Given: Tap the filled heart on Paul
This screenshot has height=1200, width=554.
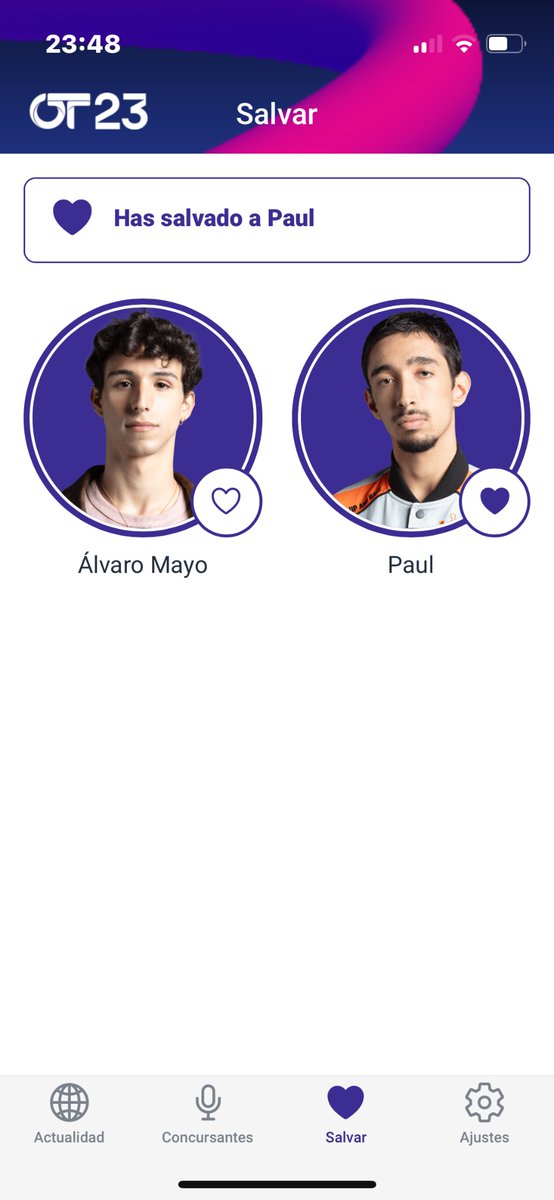Looking at the screenshot, I should [x=495, y=501].
